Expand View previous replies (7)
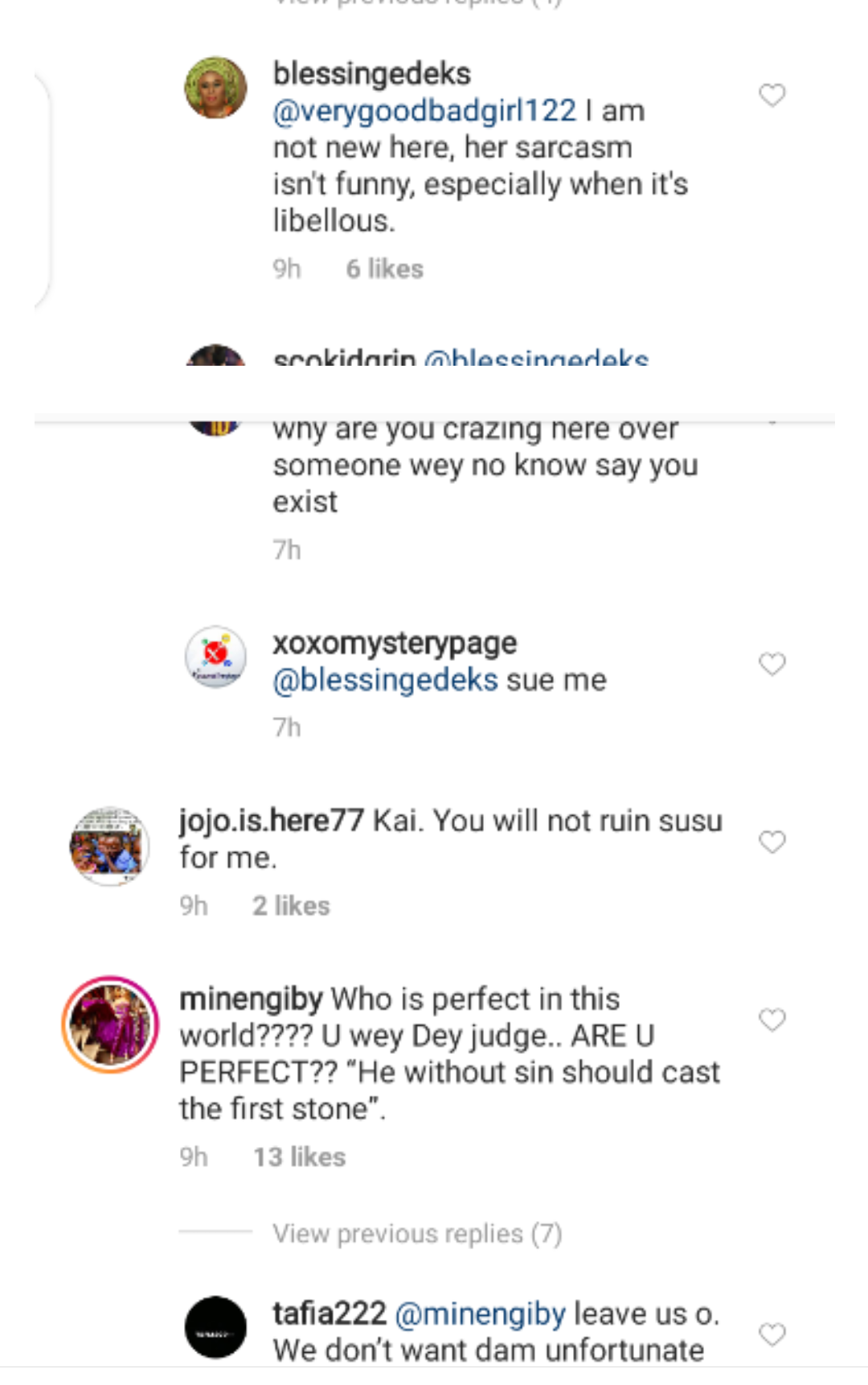This screenshot has width=868, height=1385. point(416,1233)
